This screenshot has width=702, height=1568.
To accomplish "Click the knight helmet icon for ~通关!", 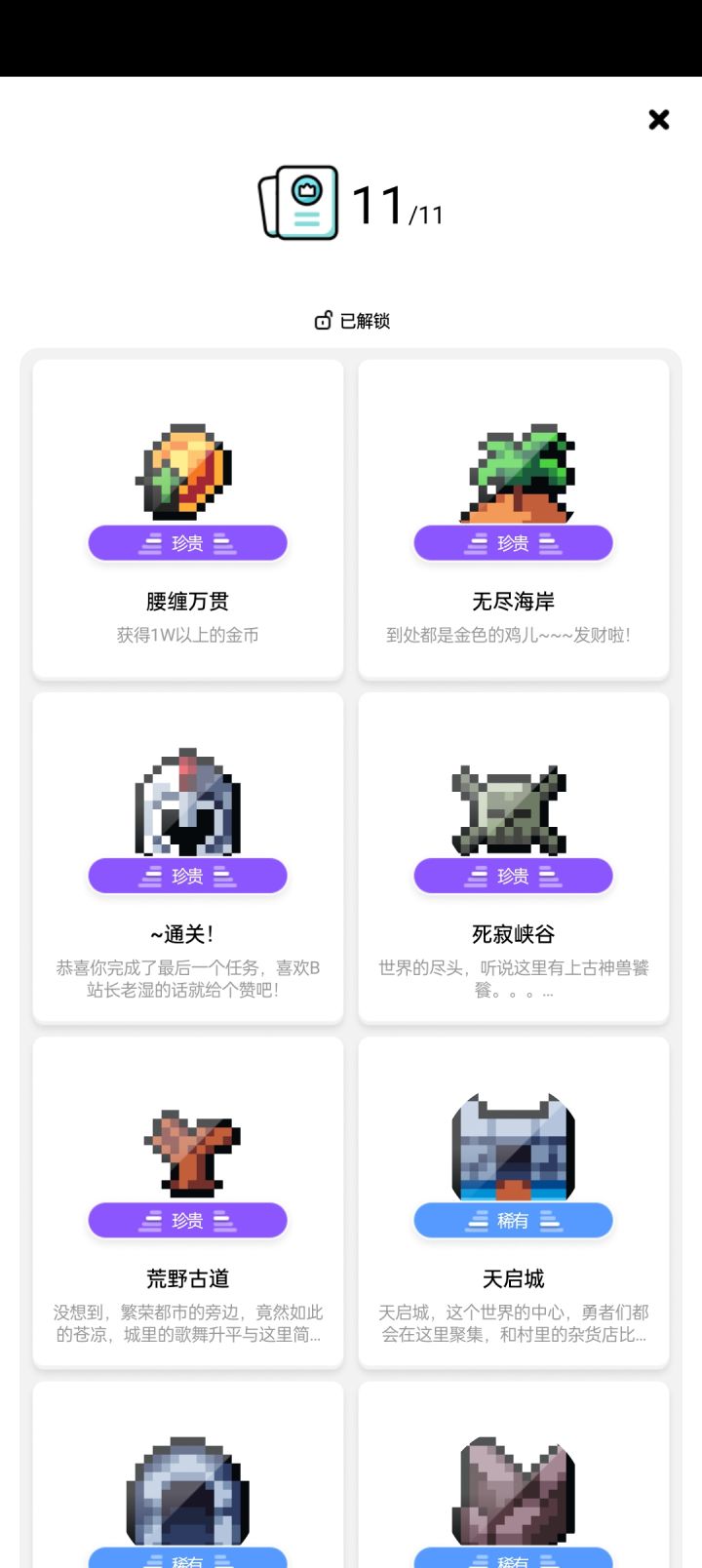I will click(x=187, y=805).
